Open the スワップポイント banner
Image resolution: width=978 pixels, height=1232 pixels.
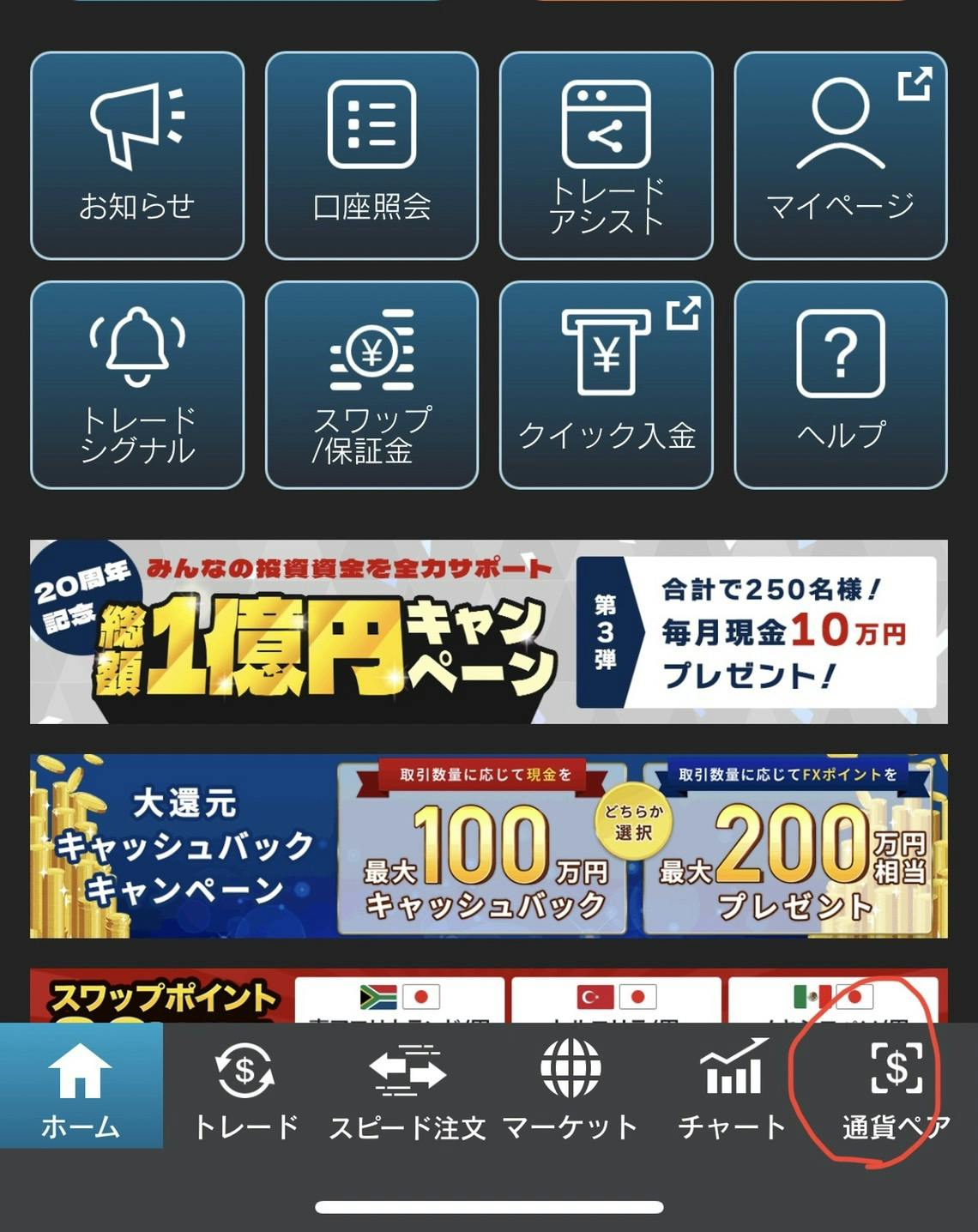488,997
